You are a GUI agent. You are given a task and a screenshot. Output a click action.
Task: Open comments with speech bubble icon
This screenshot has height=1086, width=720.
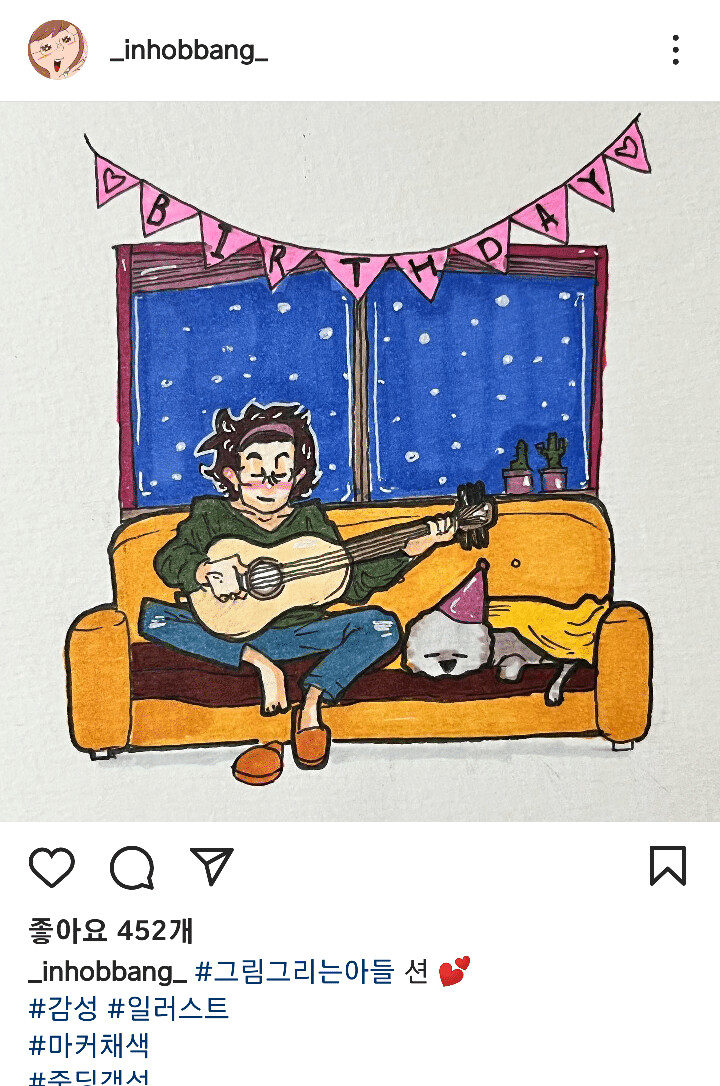click(x=132, y=867)
